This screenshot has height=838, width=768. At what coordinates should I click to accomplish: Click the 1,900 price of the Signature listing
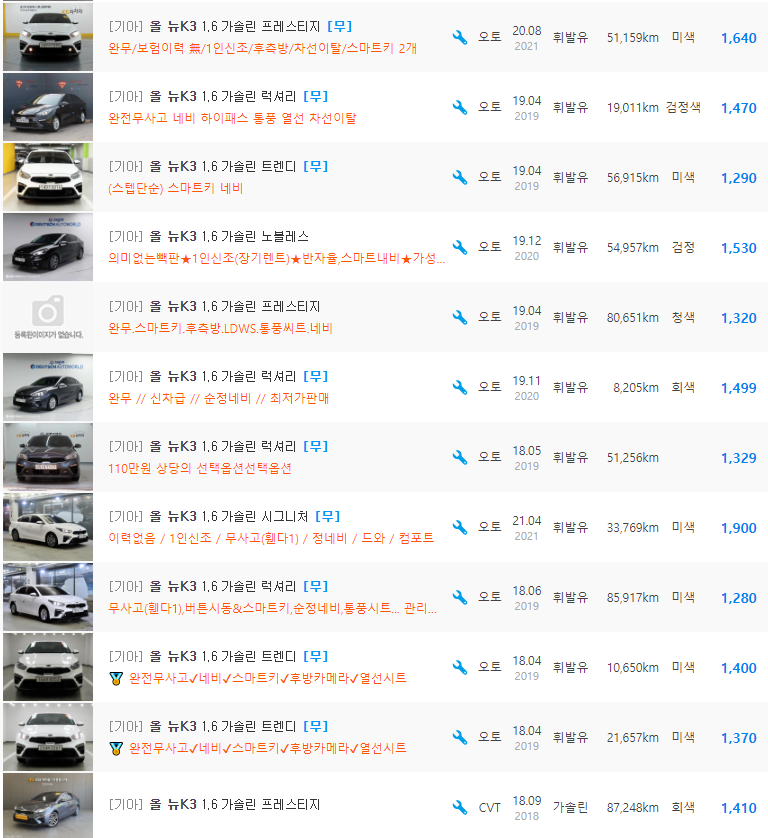point(737,528)
